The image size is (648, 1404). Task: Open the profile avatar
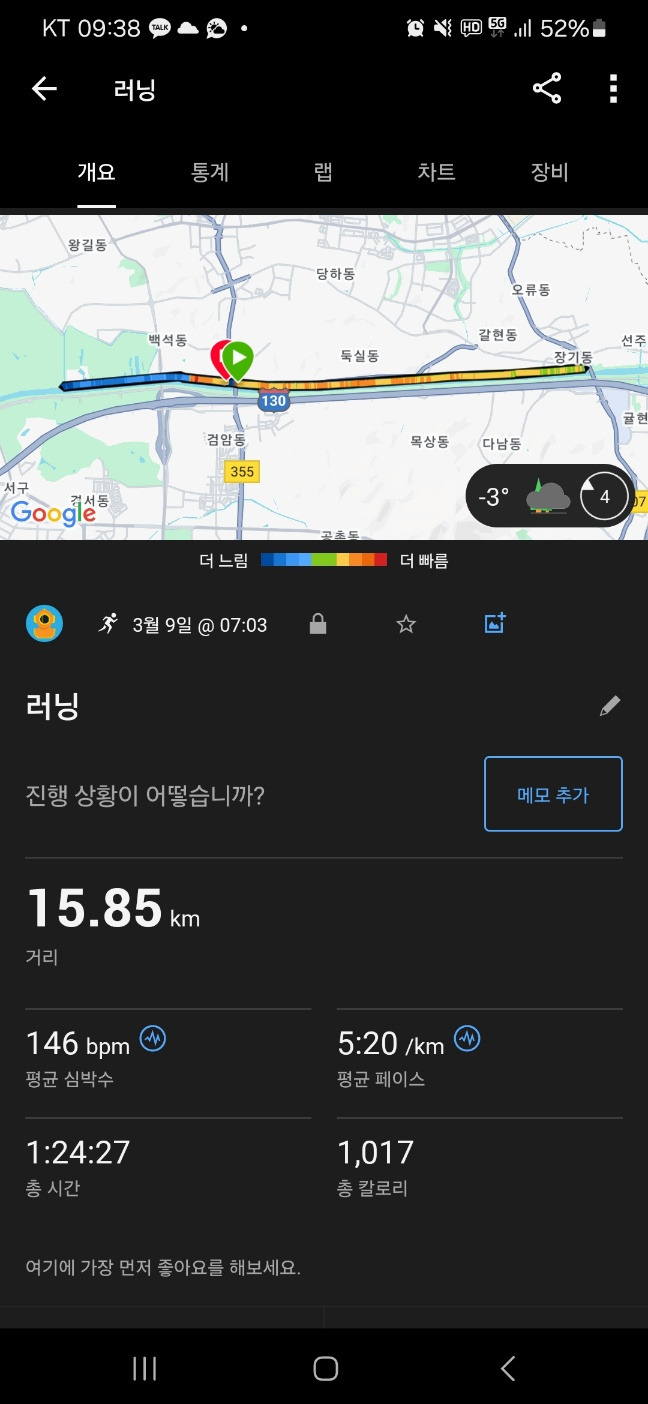point(44,624)
